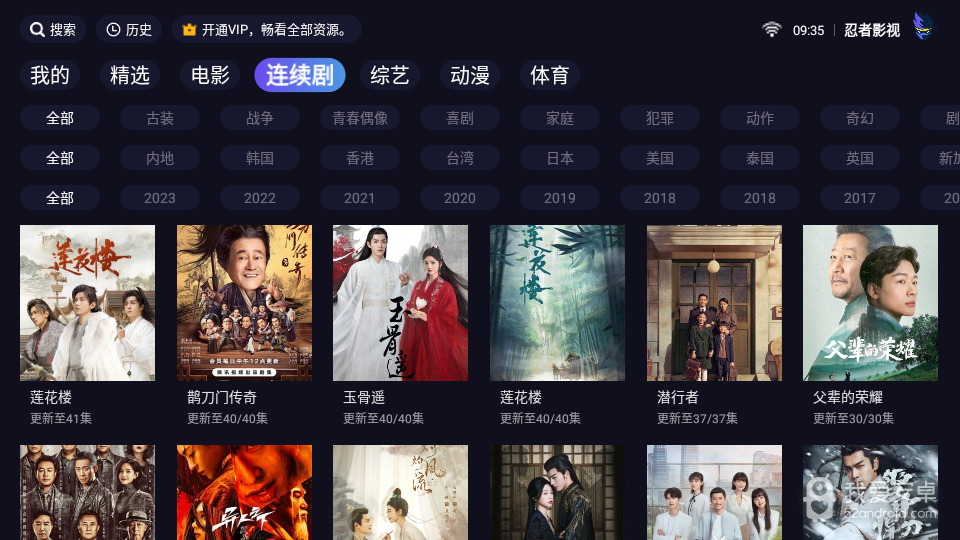Switch to the 电影 tab
Viewport: 960px width, 540px height.
[x=210, y=75]
